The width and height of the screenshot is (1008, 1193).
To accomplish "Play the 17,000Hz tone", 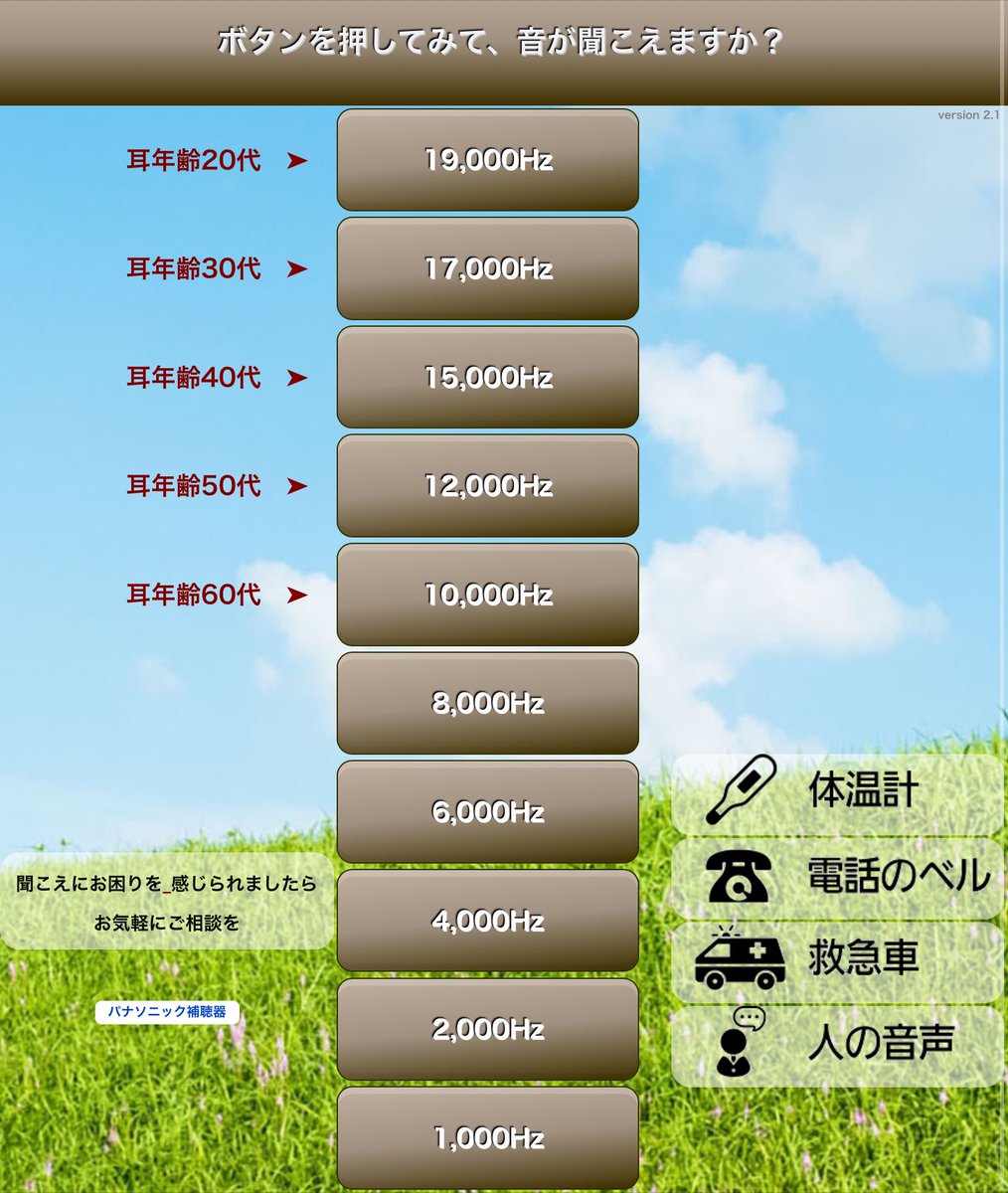I will tap(487, 268).
